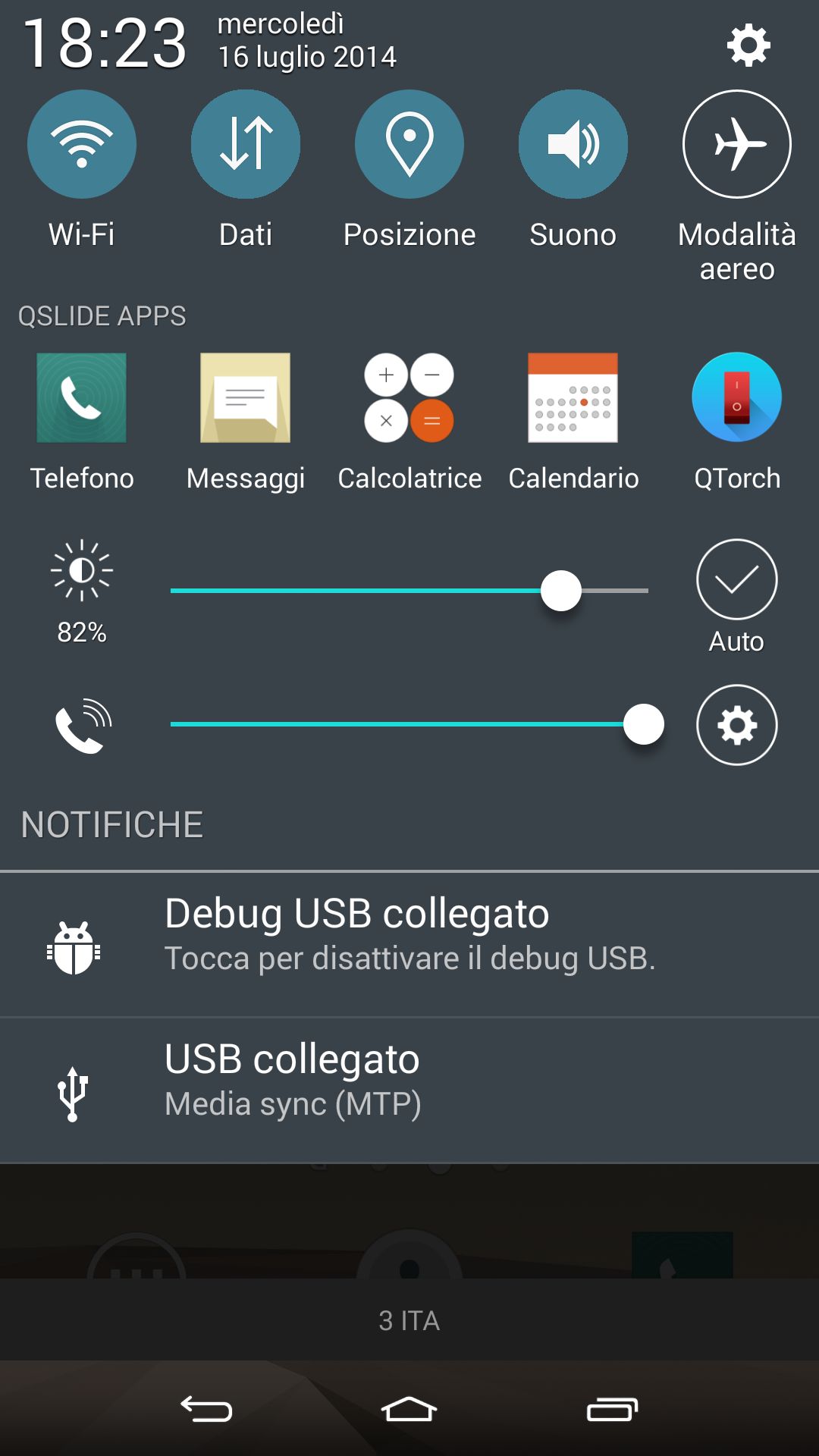Disable Posizione location toggle
Viewport: 819px width, 1456px height.
[x=409, y=144]
